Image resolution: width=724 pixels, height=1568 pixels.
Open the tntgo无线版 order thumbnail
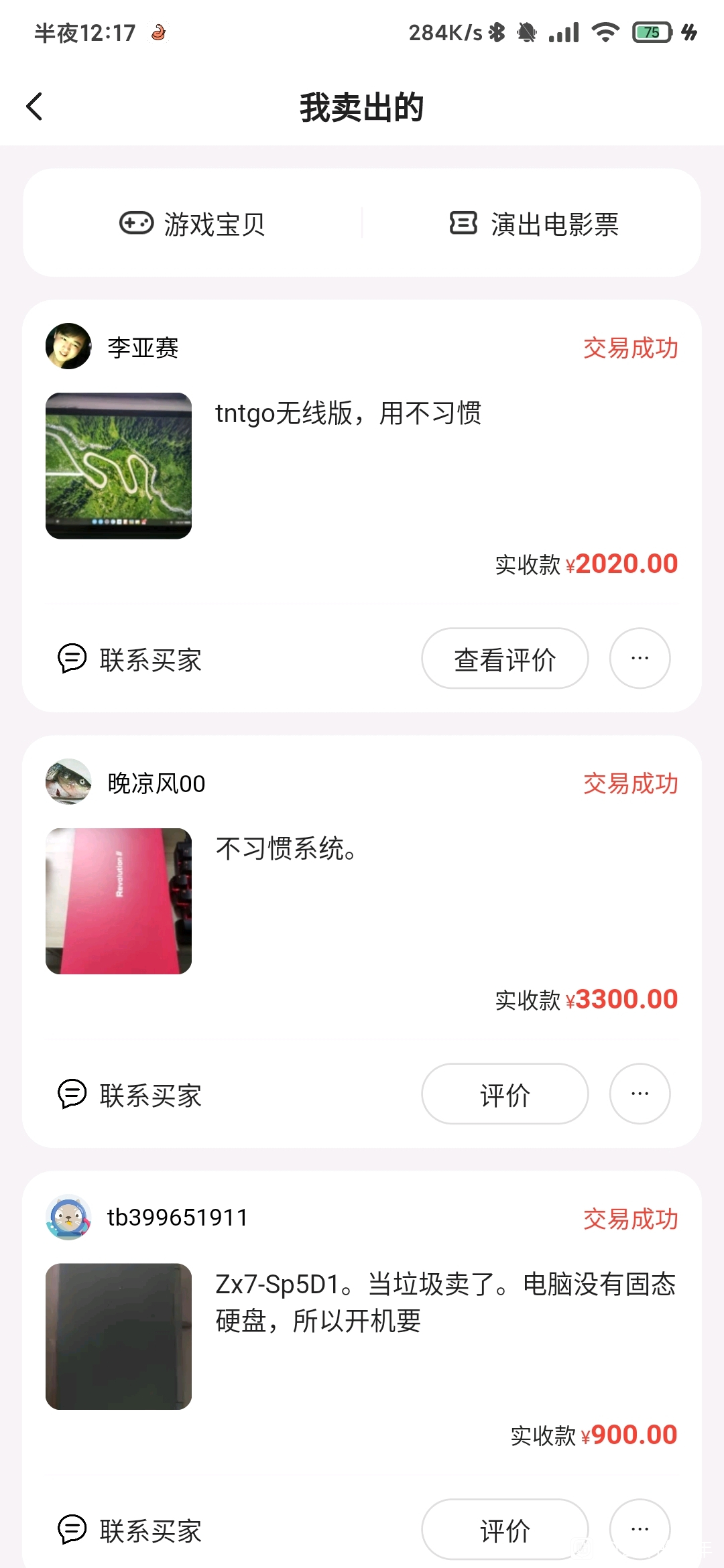click(119, 466)
